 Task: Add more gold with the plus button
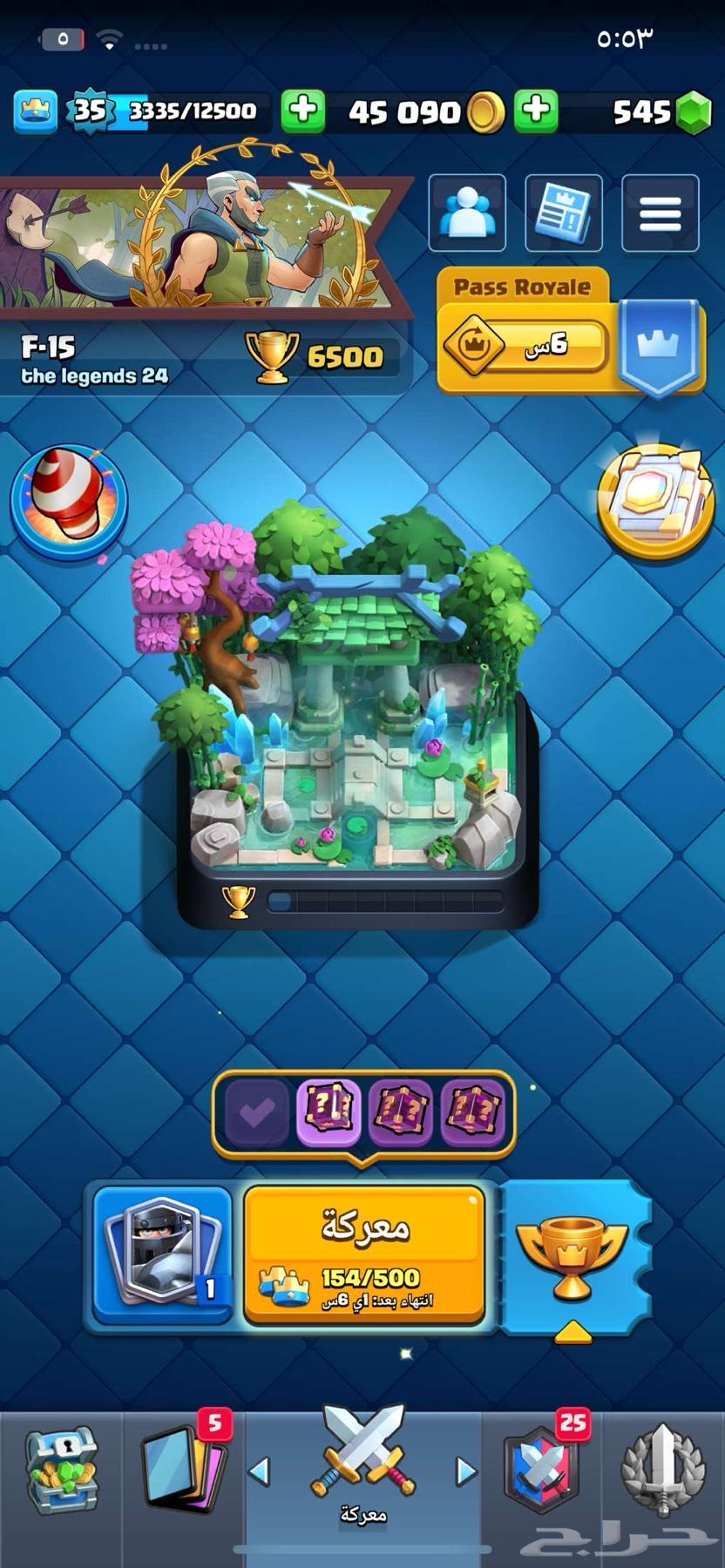pos(302,111)
